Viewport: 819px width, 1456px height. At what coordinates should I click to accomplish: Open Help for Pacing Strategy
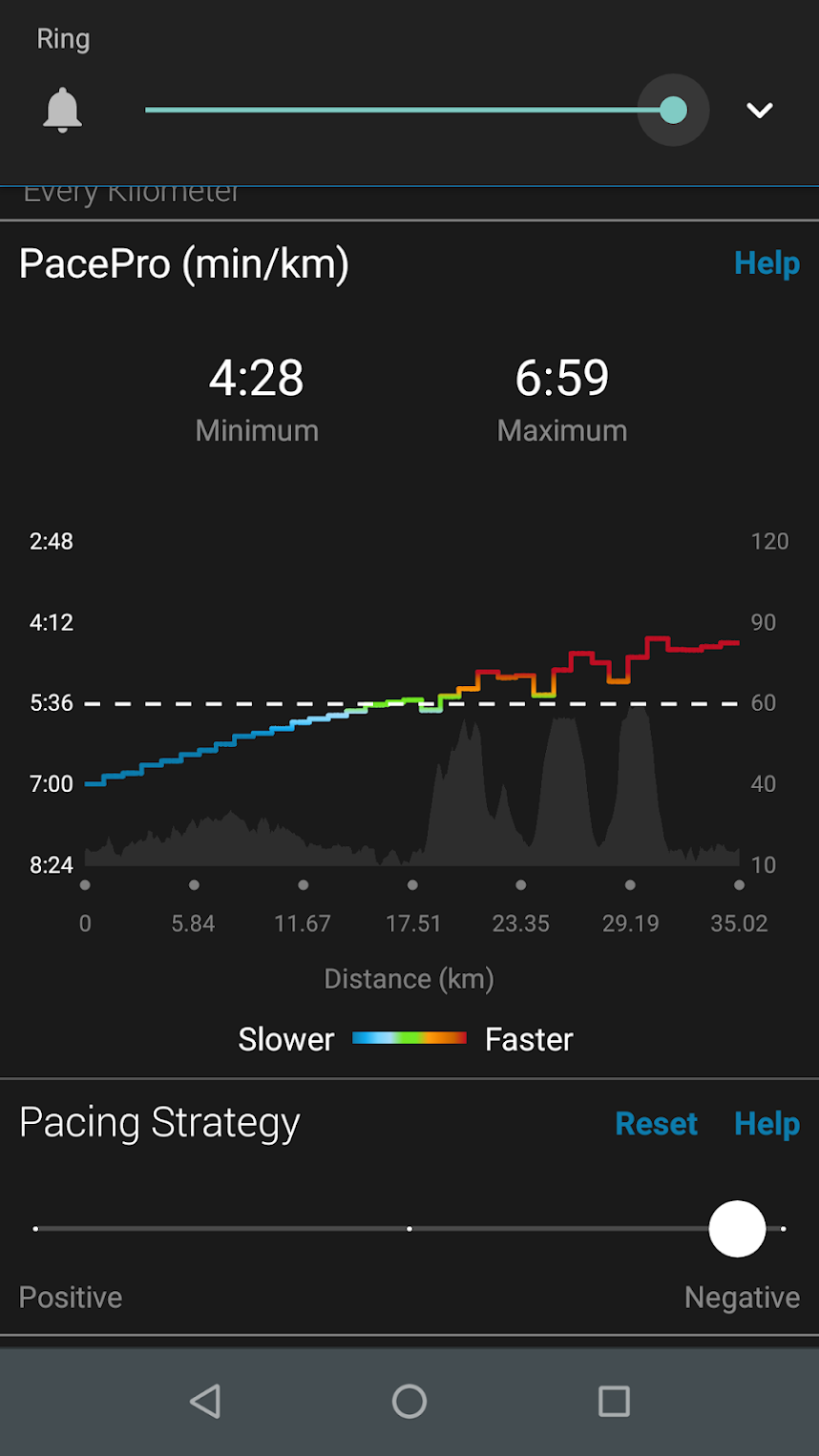766,1124
